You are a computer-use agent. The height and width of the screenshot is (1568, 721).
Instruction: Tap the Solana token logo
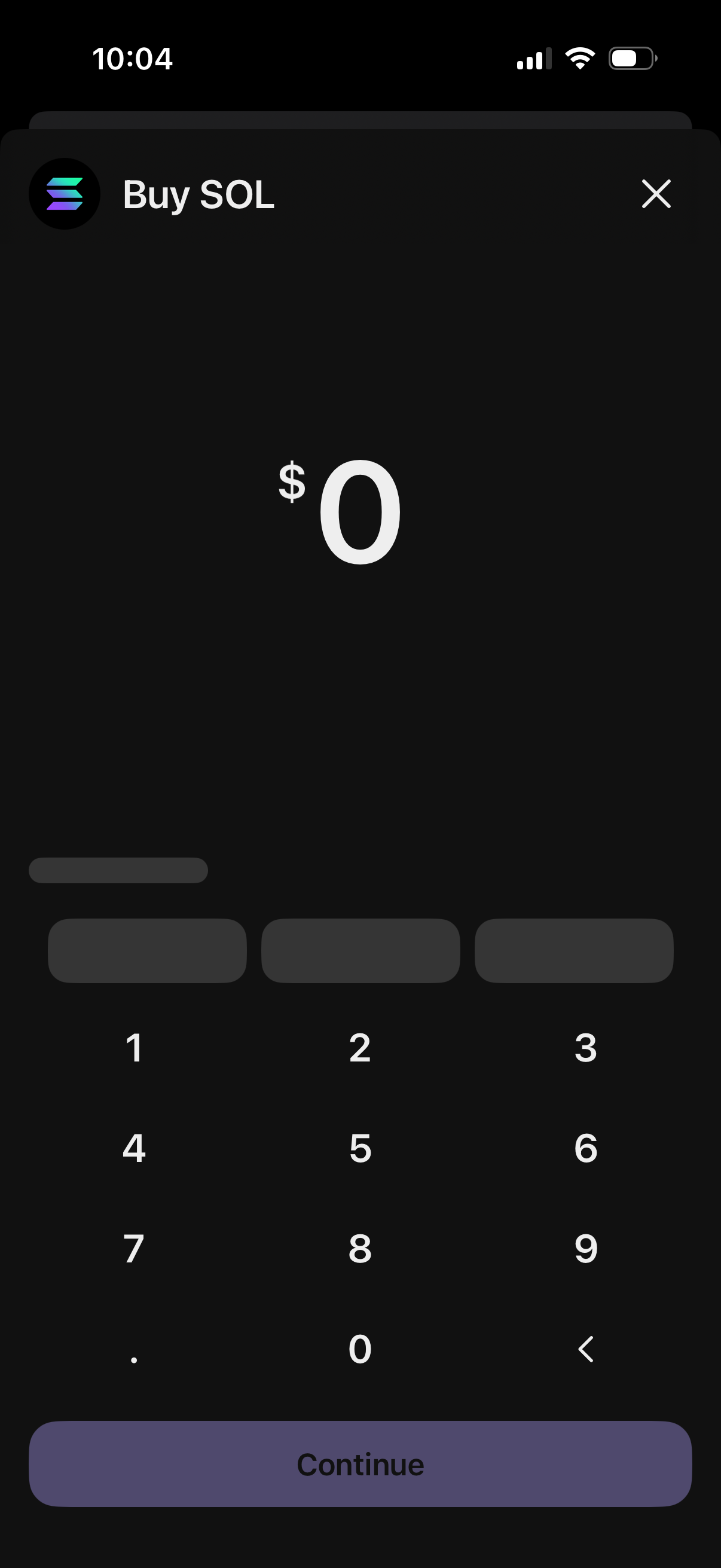(65, 194)
